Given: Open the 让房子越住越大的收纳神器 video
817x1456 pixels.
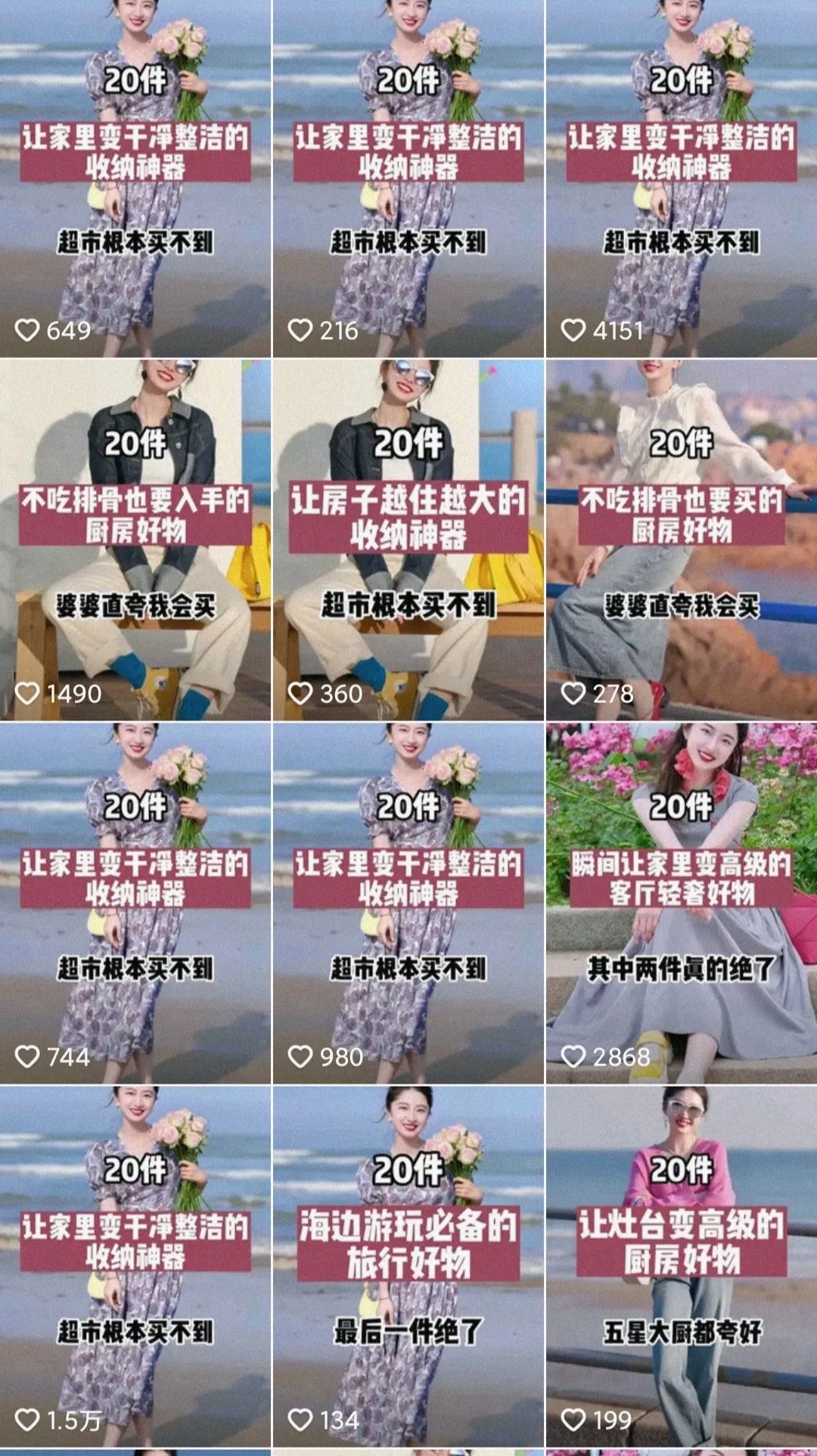Looking at the screenshot, I should point(408,539).
